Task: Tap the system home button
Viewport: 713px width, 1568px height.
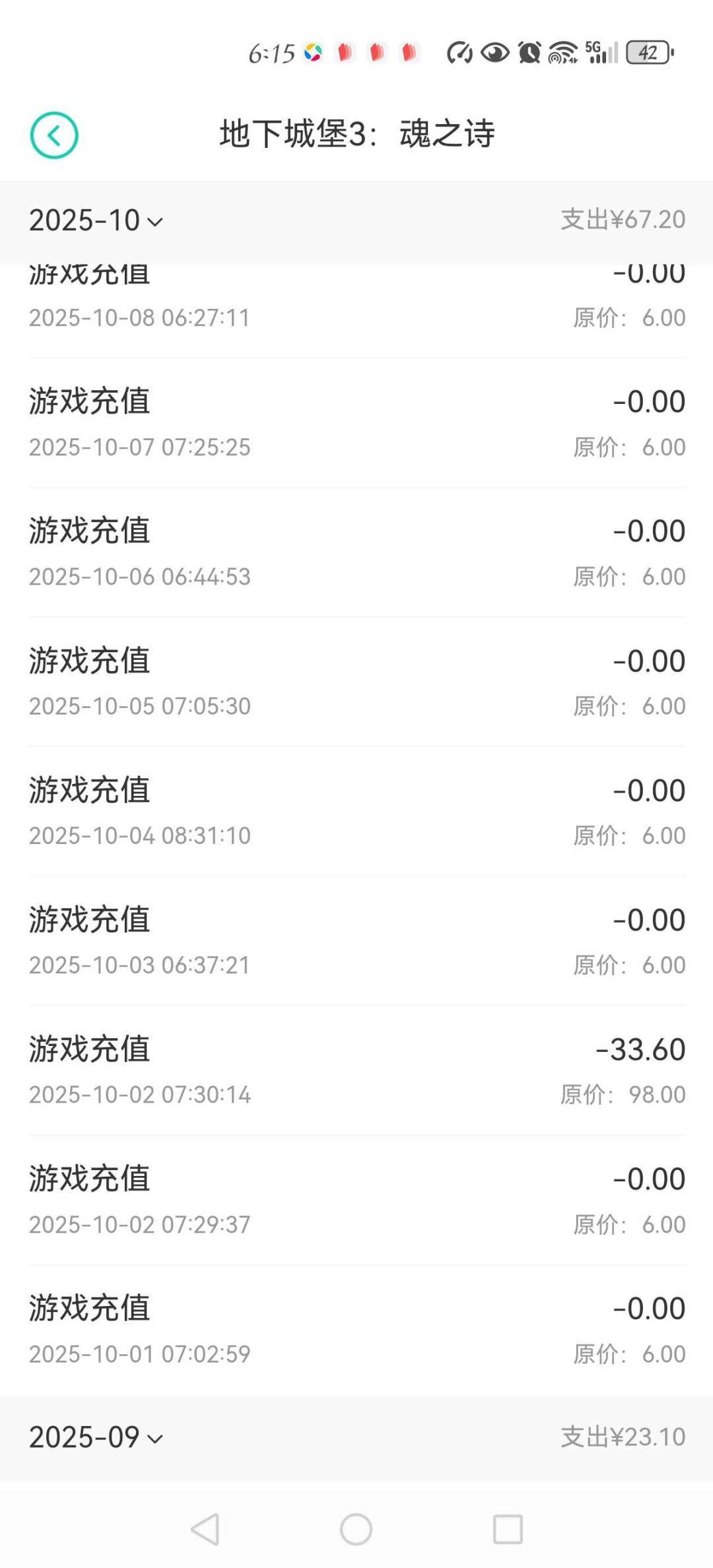Action: click(x=356, y=1529)
